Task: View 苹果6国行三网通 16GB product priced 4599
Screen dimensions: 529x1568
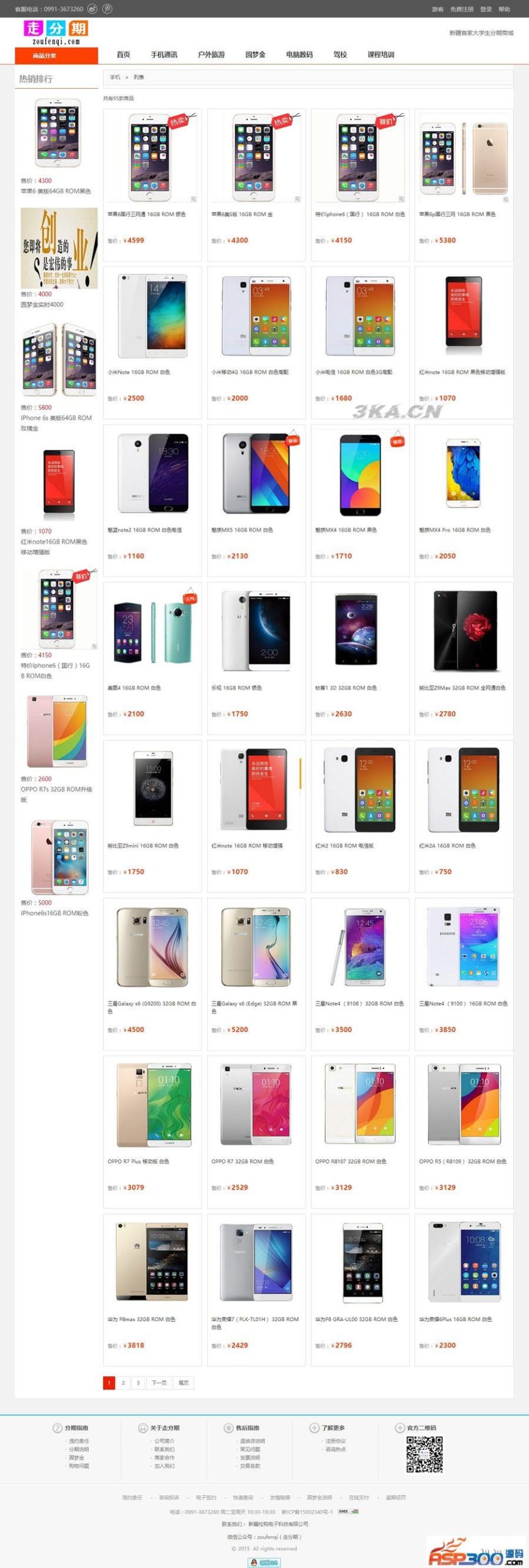Action: coord(152,159)
